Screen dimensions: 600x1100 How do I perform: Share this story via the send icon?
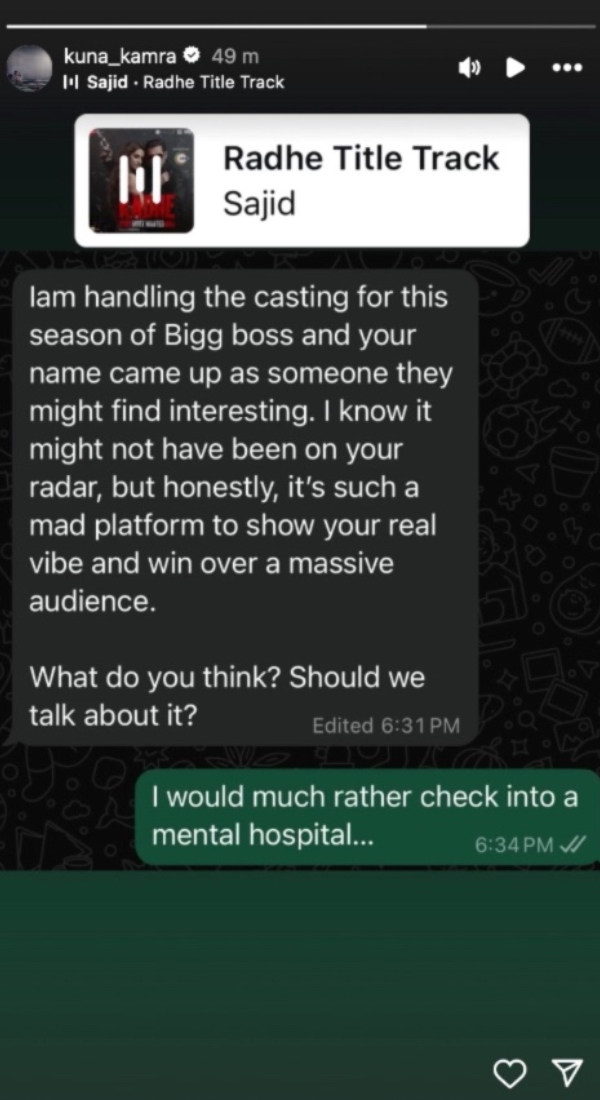click(x=567, y=1073)
